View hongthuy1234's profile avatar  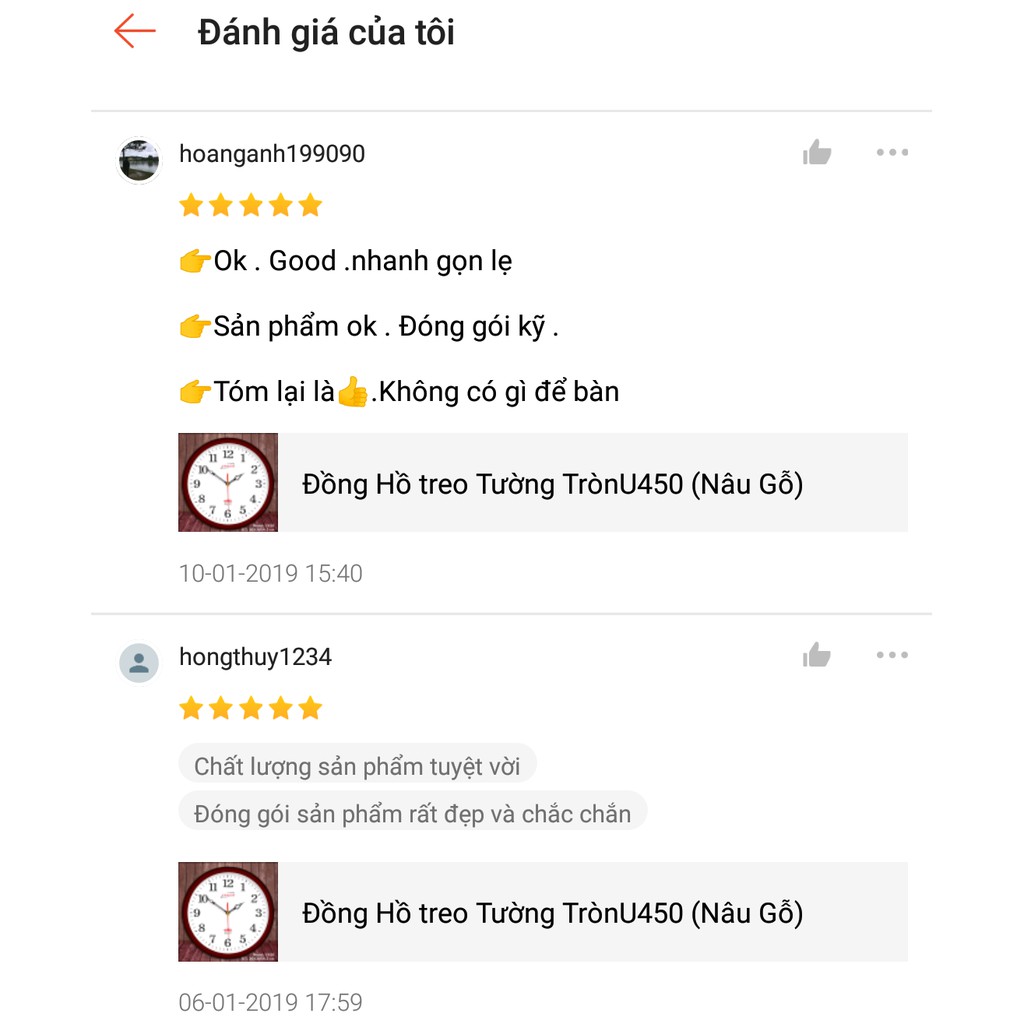click(x=139, y=662)
